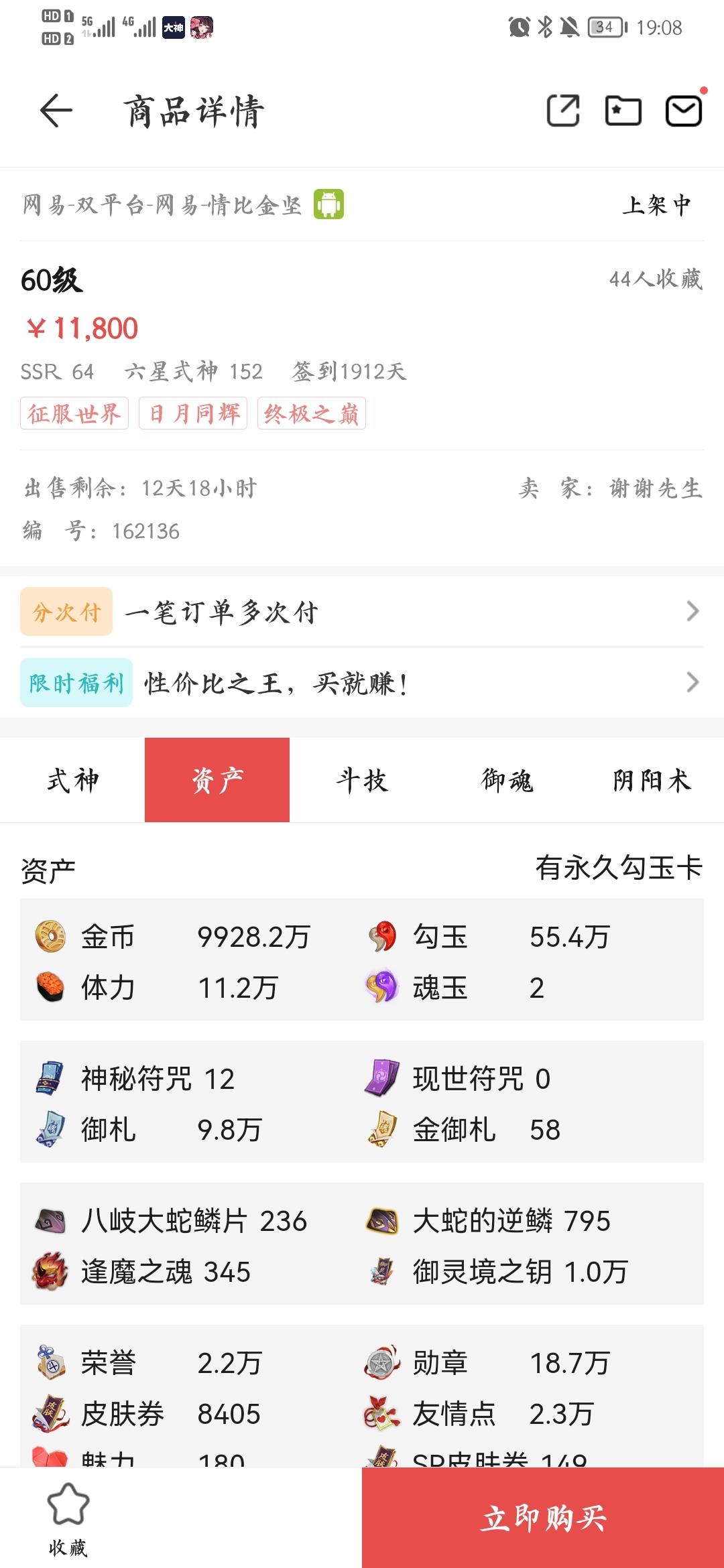The width and height of the screenshot is (724, 1568).
Task: Open the messages envelope icon
Action: point(684,111)
